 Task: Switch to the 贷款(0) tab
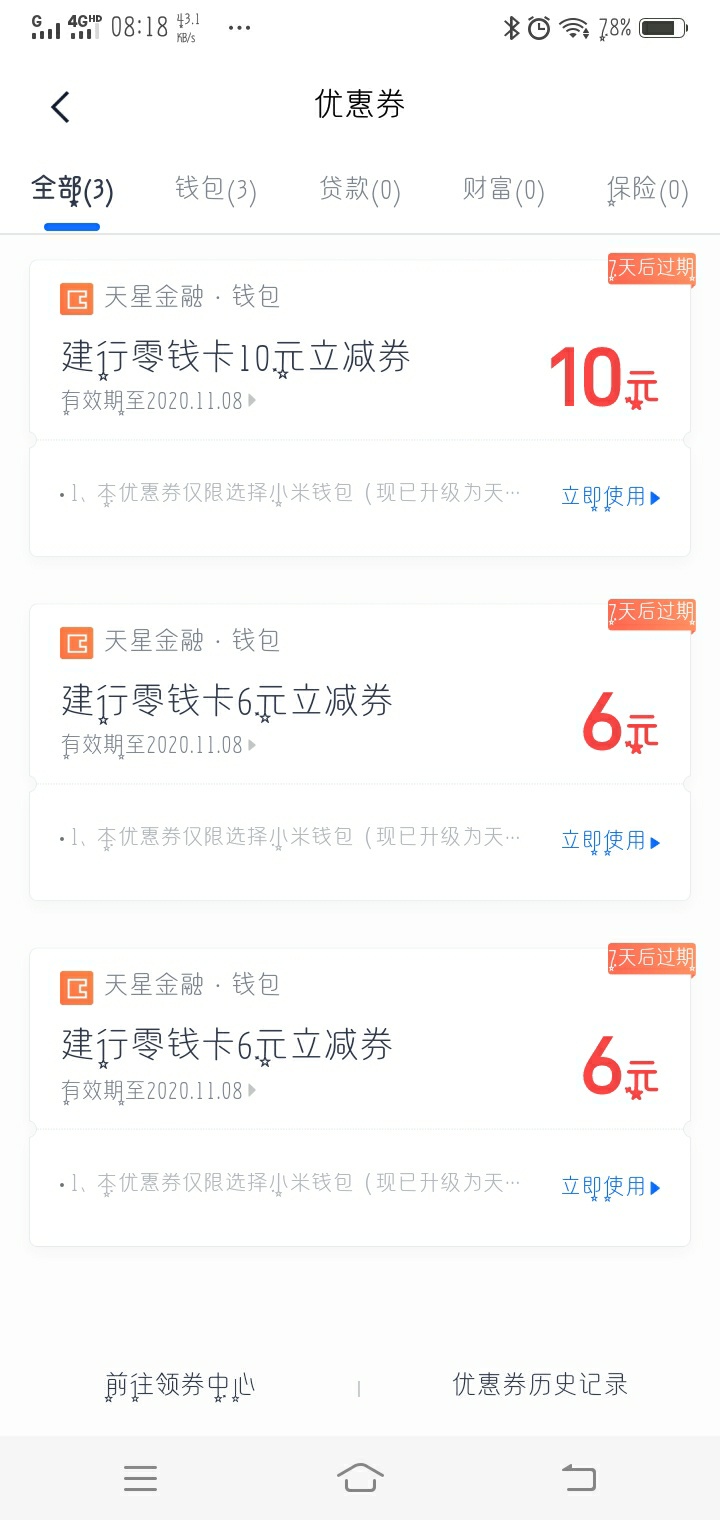pos(360,189)
